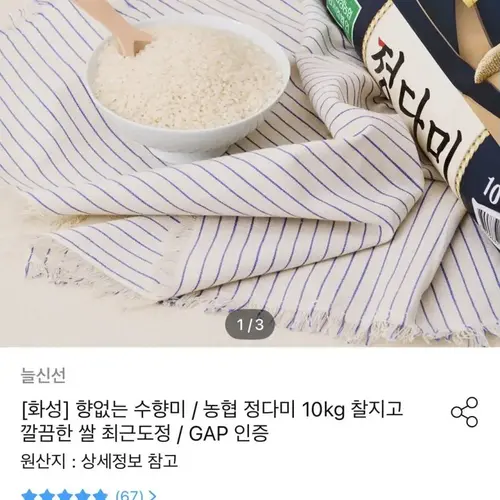Share this rice product listing
Screen dimensions: 500x500
coord(465,412)
